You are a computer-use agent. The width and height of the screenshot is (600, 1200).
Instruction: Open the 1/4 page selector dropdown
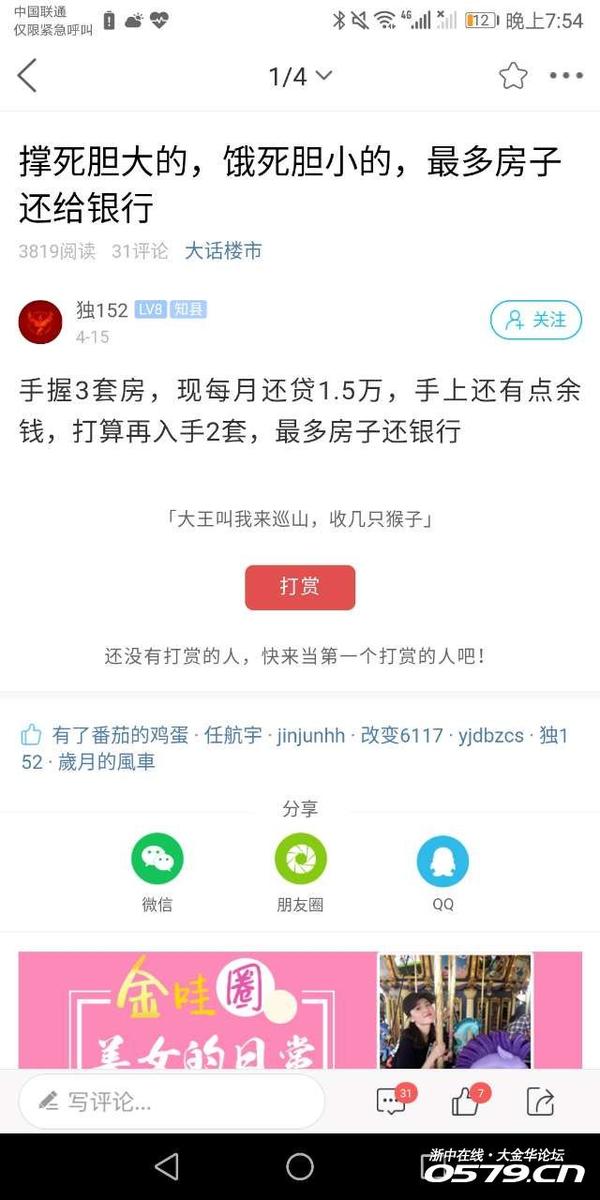300,76
